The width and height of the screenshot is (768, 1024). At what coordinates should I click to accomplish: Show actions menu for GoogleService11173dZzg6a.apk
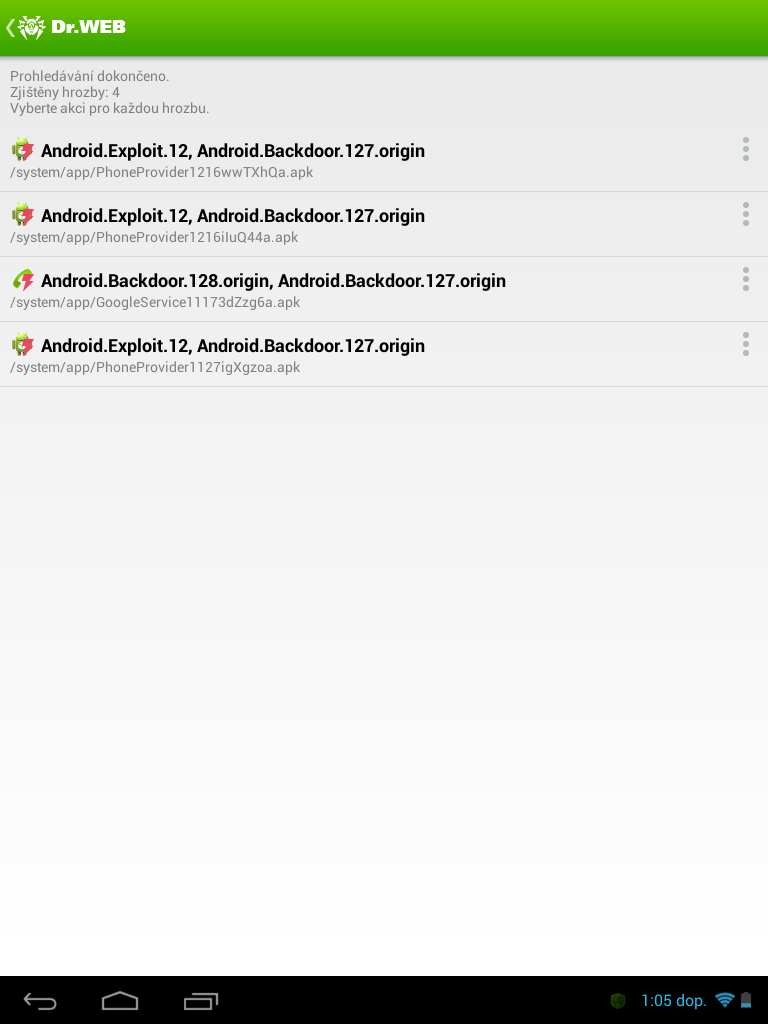pos(745,280)
